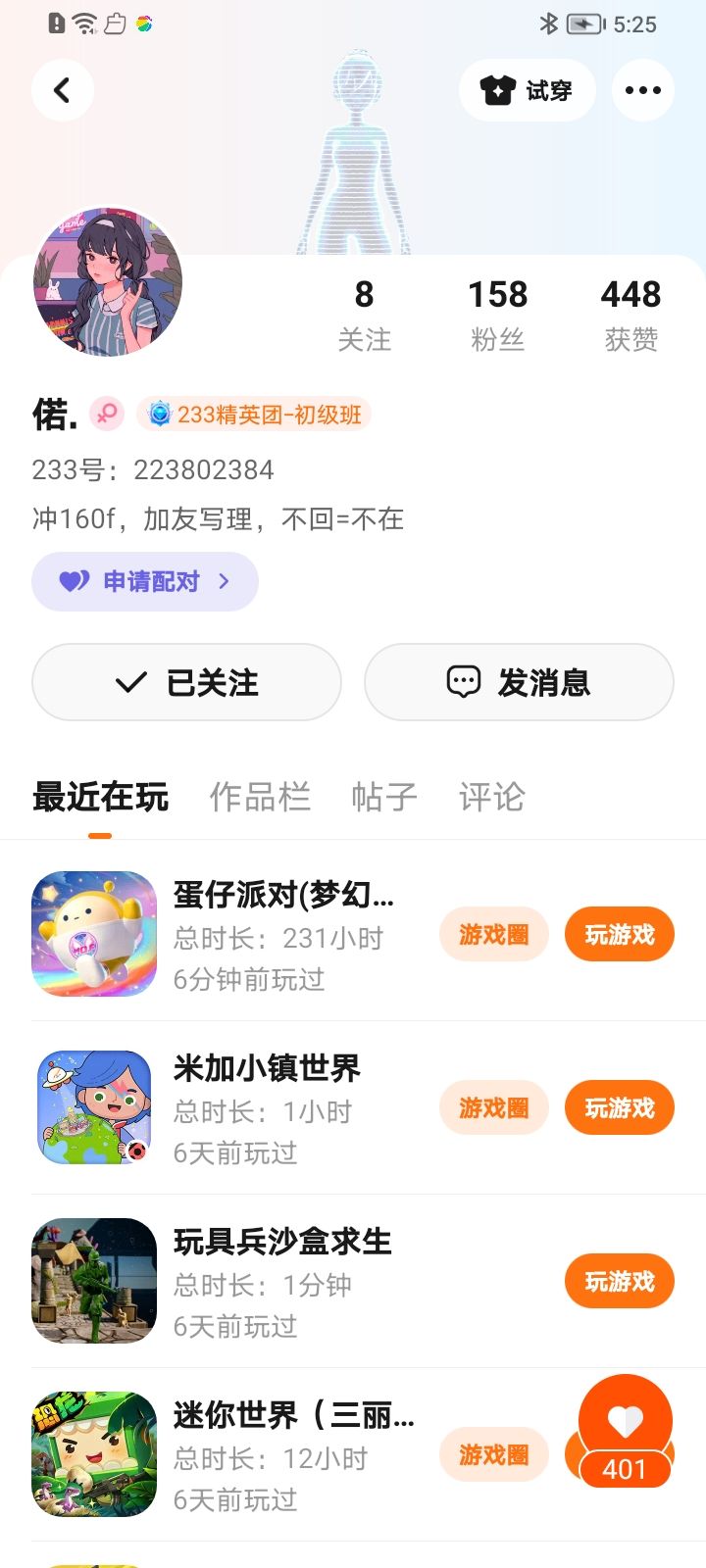The width and height of the screenshot is (706, 1568).
Task: Tap the 试穿 outfit try-on button
Action: 528,90
